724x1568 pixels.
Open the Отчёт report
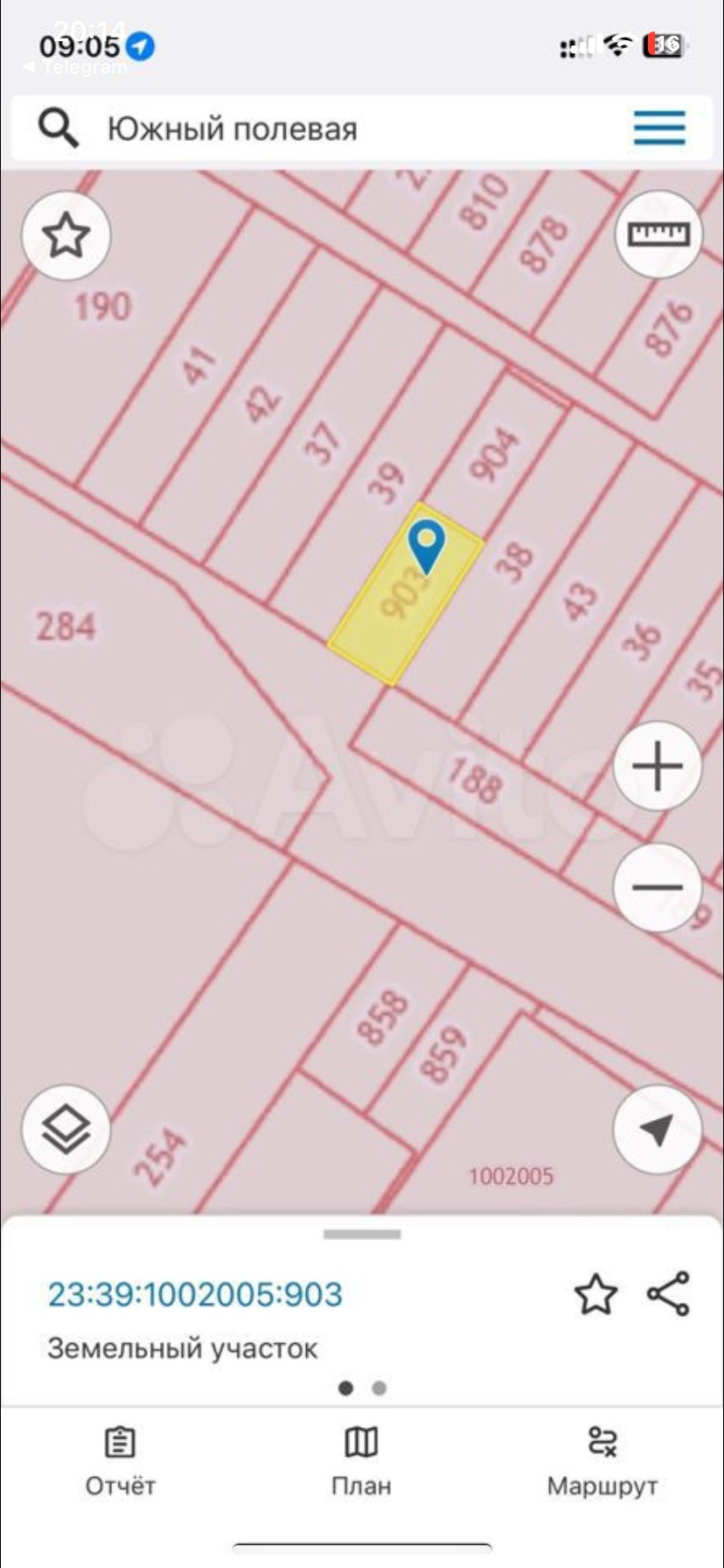pyautogui.click(x=120, y=1461)
